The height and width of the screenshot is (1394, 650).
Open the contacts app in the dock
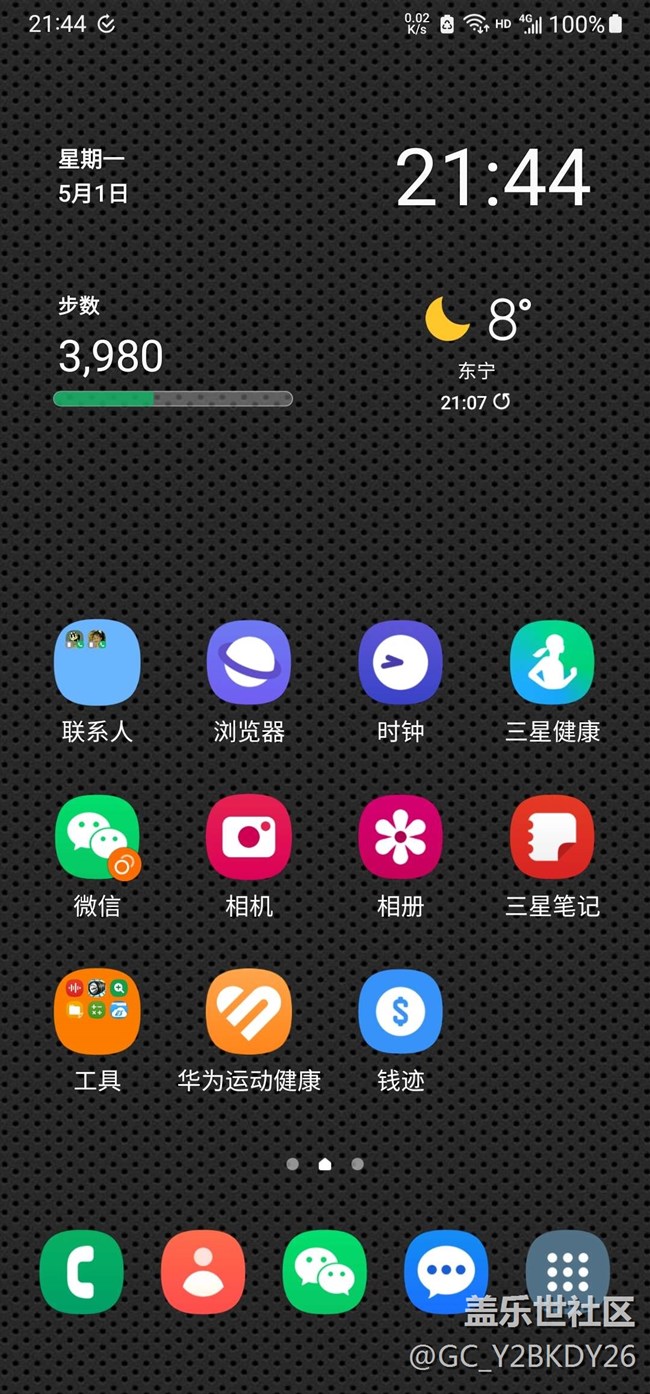203,1272
